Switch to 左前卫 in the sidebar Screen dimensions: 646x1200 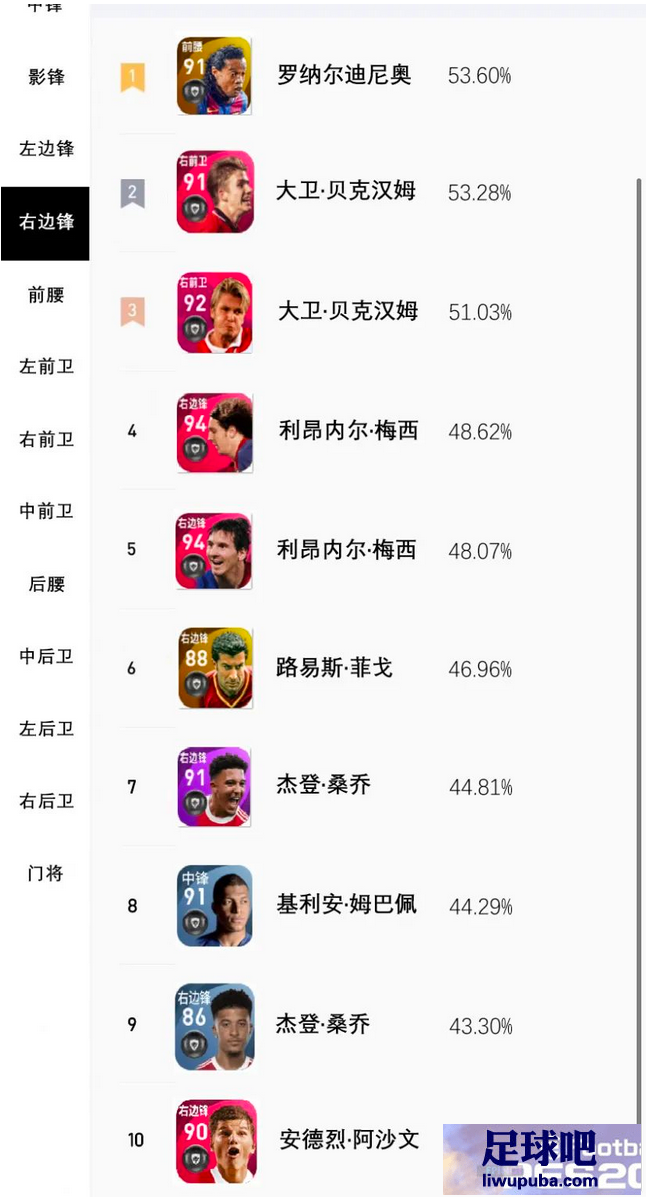(x=46, y=367)
